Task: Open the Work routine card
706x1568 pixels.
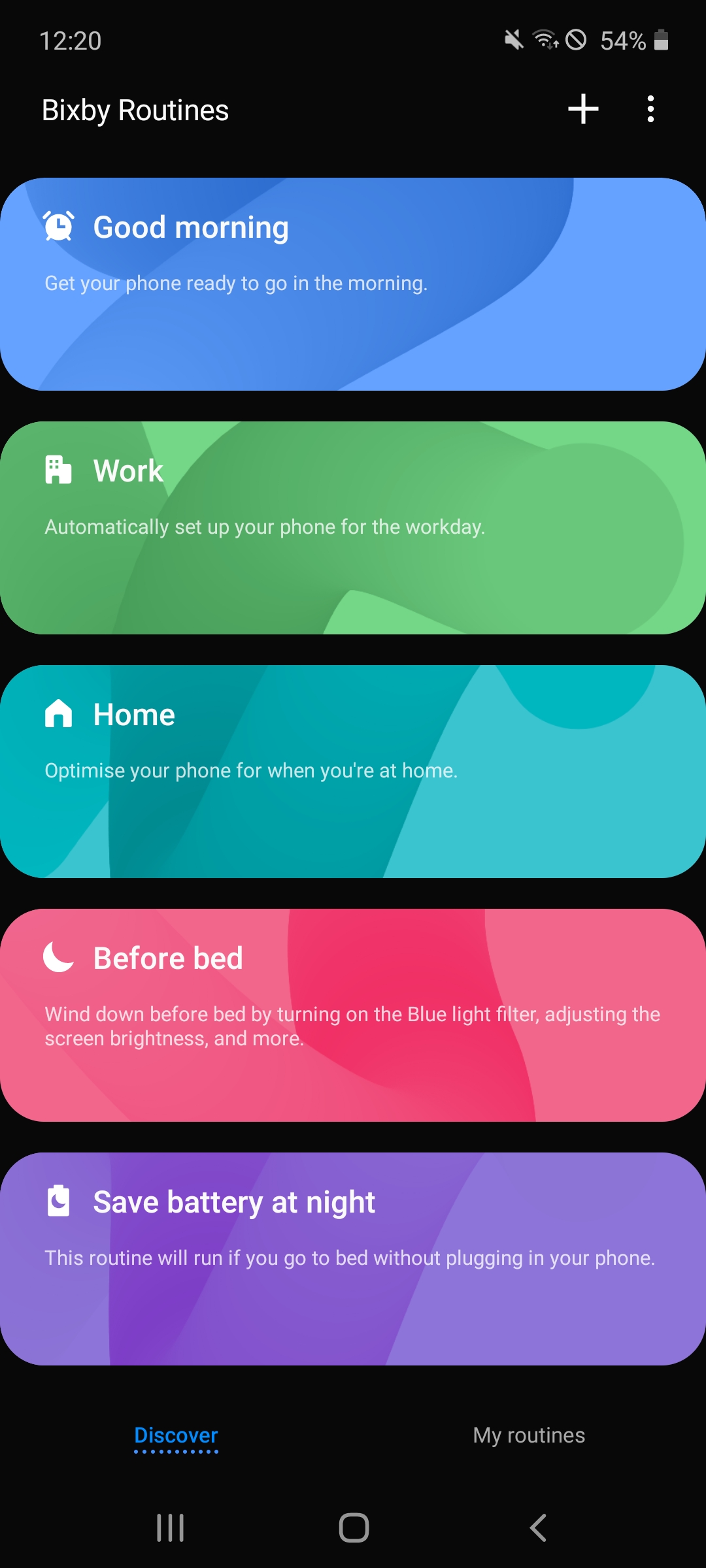Action: pyautogui.click(x=353, y=528)
